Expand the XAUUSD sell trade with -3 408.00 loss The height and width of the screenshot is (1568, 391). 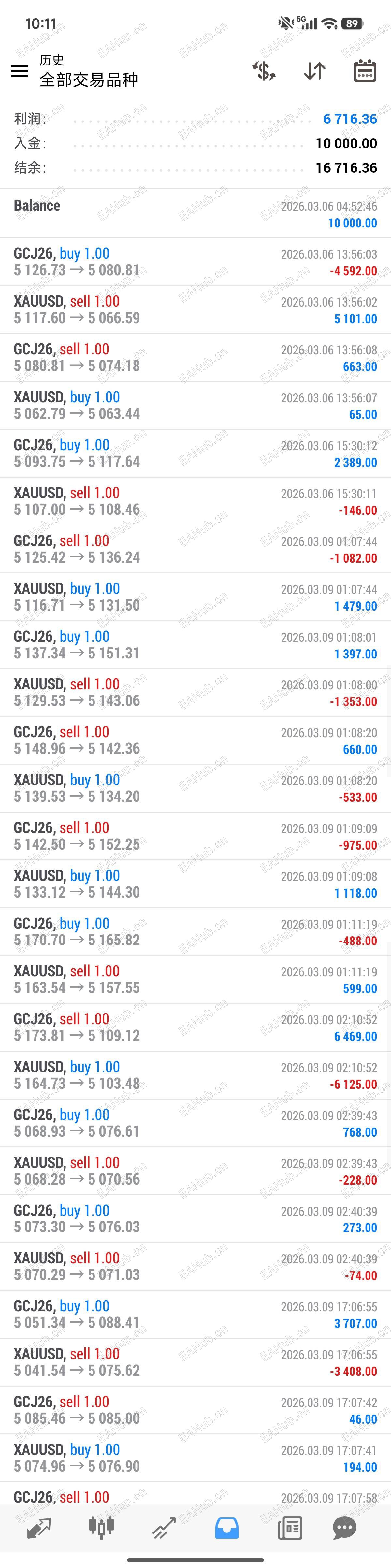pyautogui.click(x=195, y=1362)
